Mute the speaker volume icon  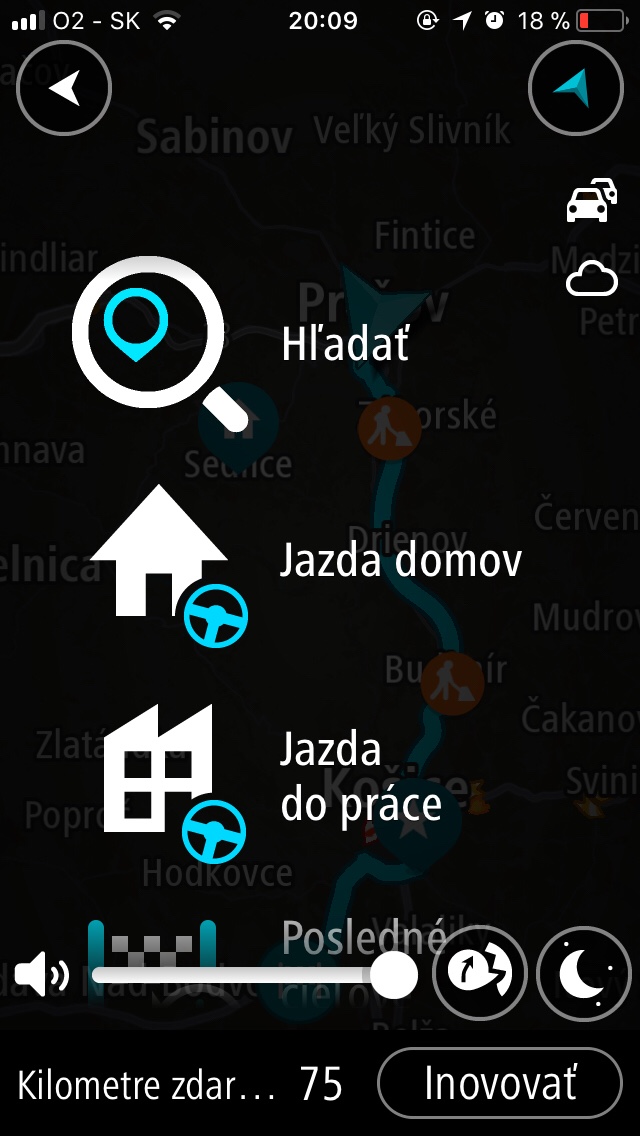42,974
